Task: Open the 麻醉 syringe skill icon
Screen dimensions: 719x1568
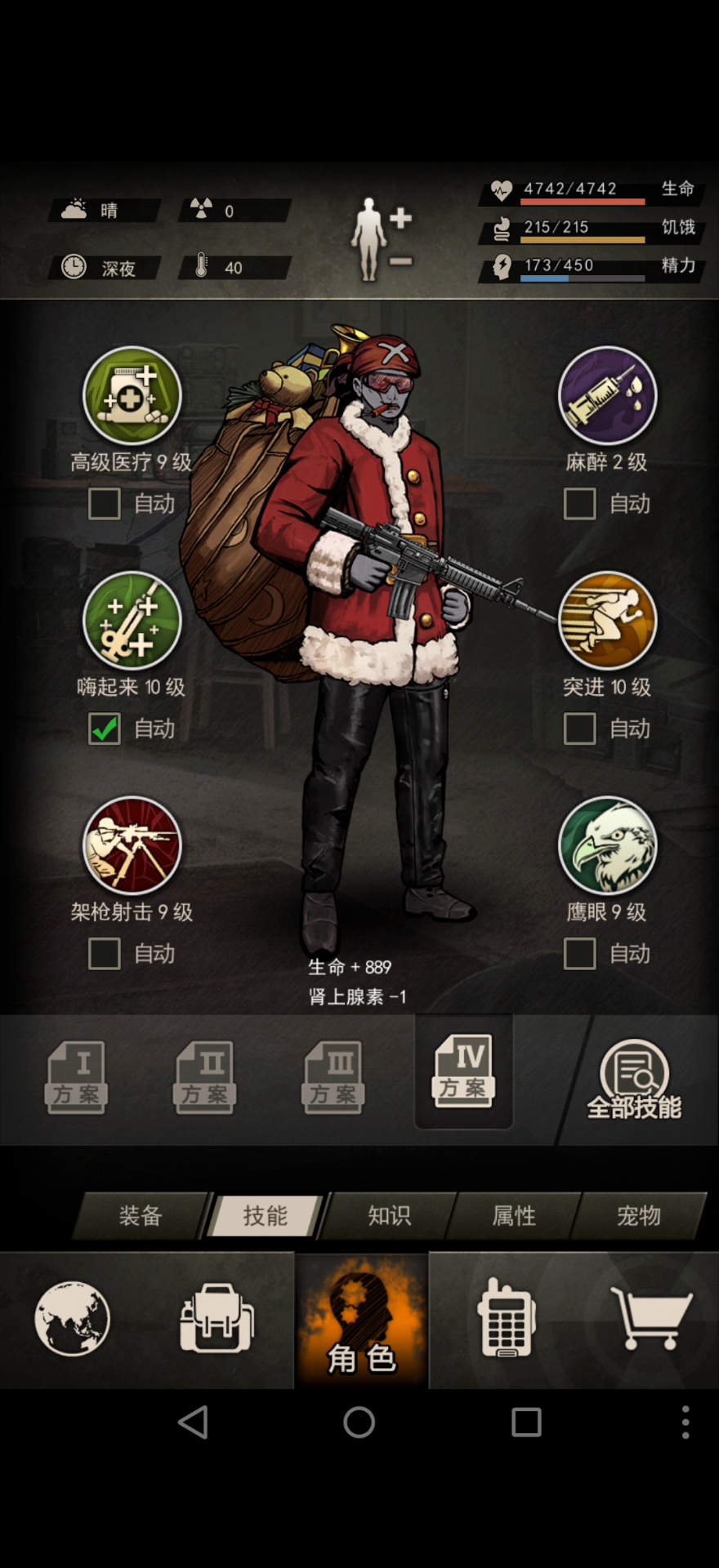Action: 607,396
